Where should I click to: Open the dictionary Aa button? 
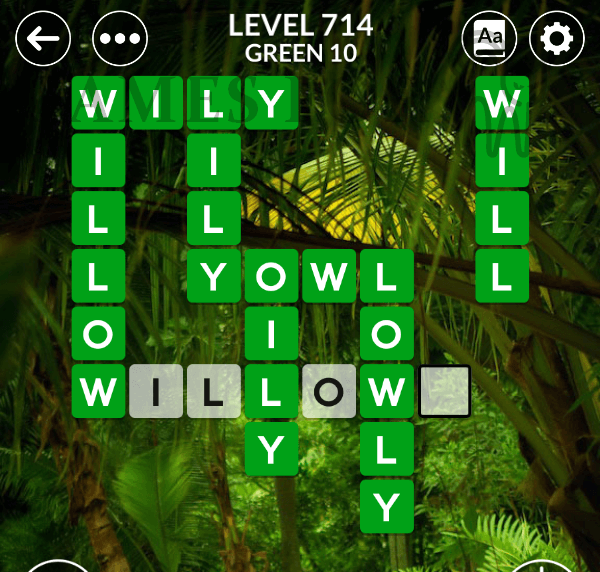coord(489,38)
